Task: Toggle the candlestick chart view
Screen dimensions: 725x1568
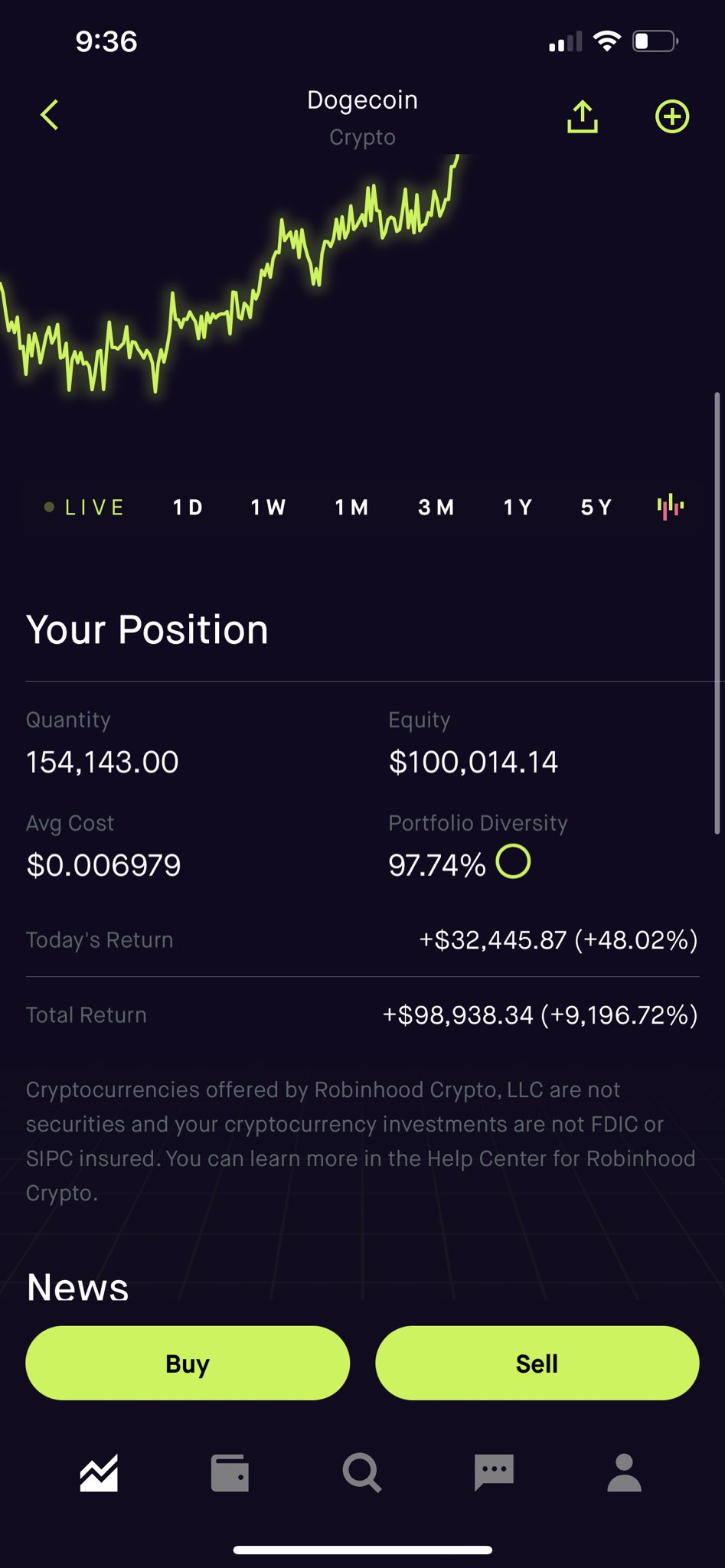Action: 670,506
